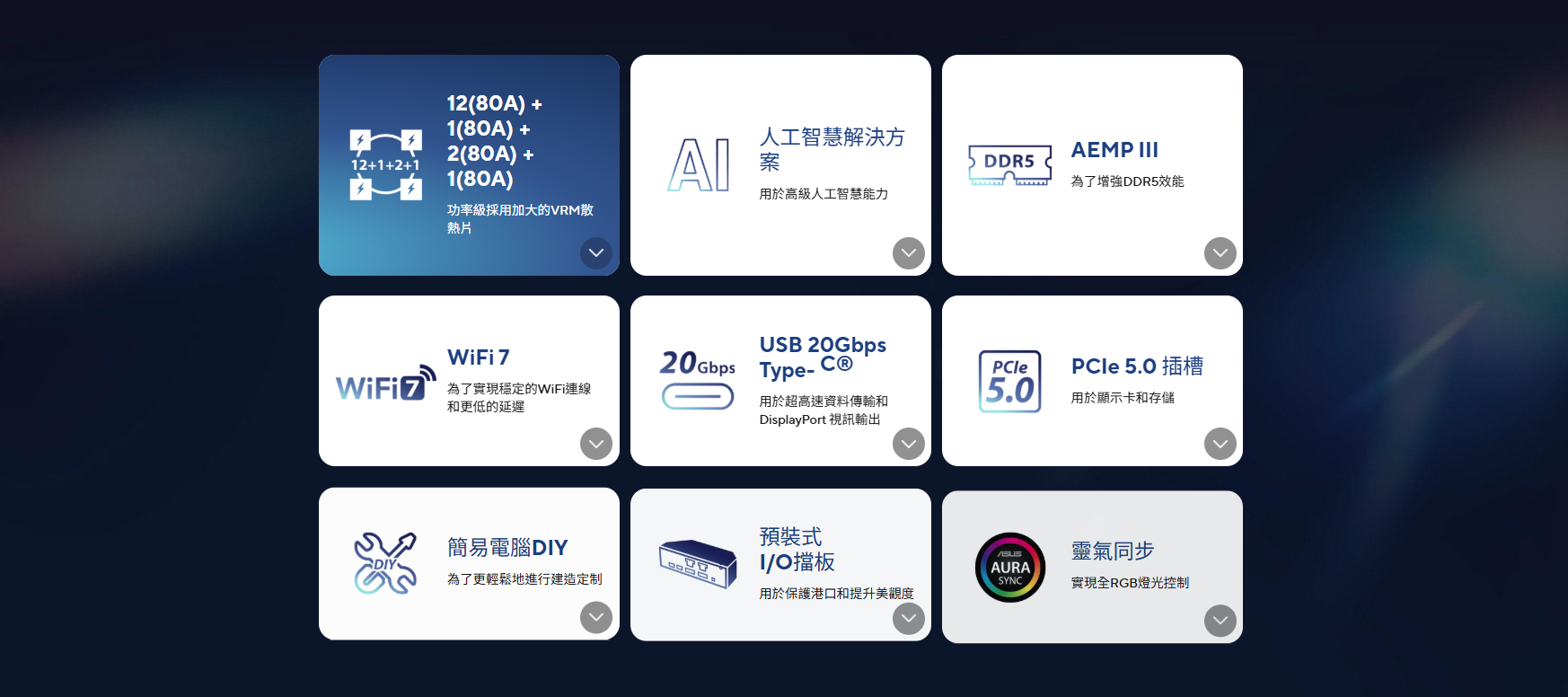Expand the PCIe 5.0 插槽 card
The width and height of the screenshot is (1568, 697).
(1220, 444)
